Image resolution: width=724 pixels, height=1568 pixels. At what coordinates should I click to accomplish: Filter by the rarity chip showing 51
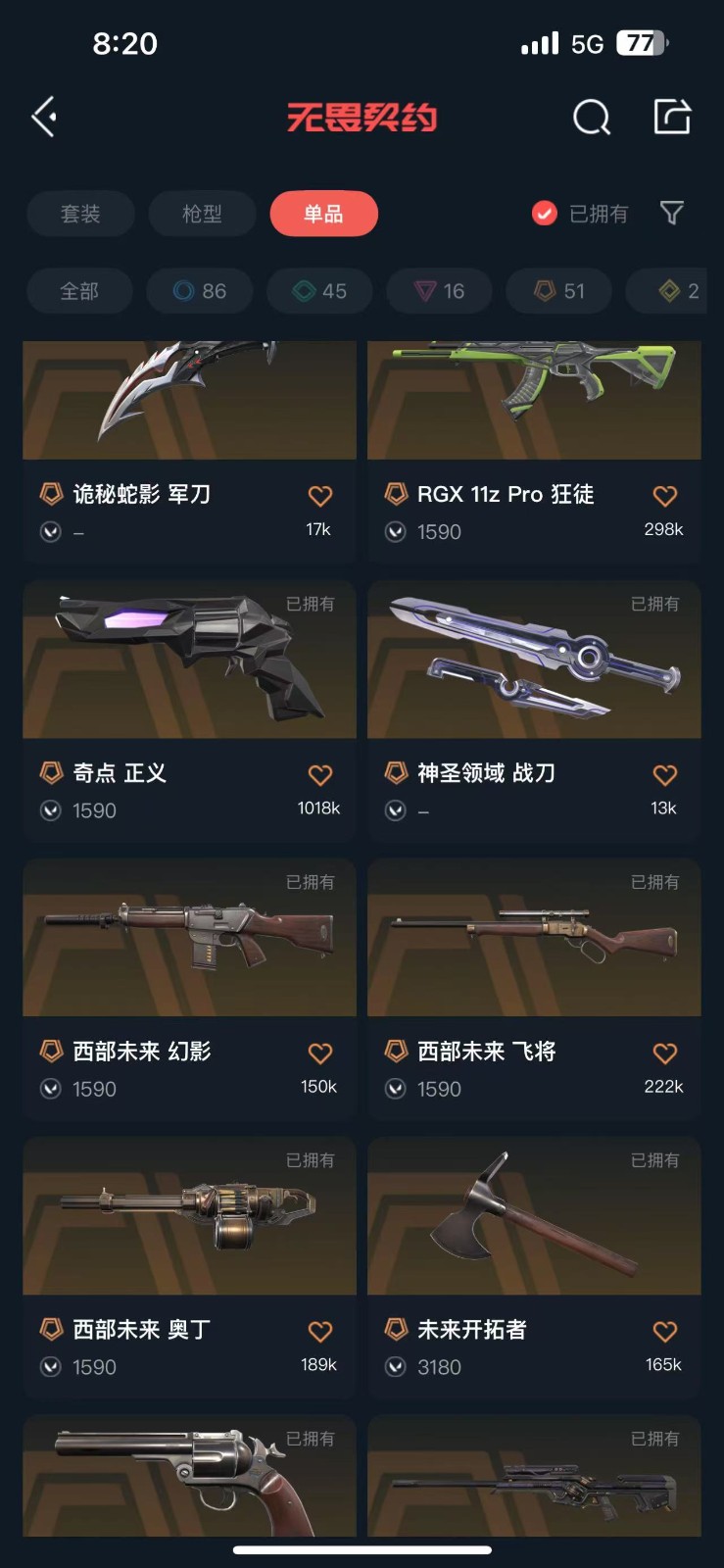click(558, 291)
